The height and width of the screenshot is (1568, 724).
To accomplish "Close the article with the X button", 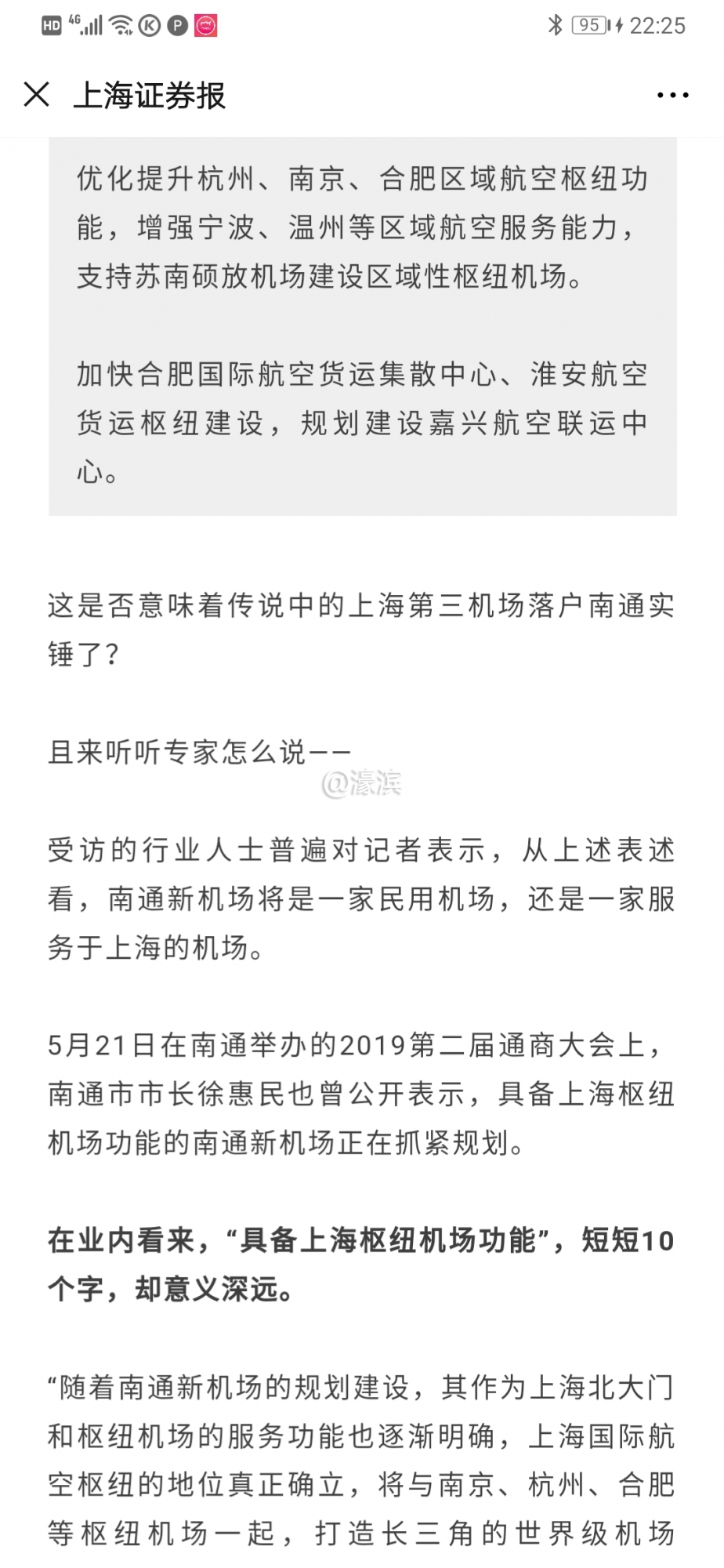I will 35,94.
